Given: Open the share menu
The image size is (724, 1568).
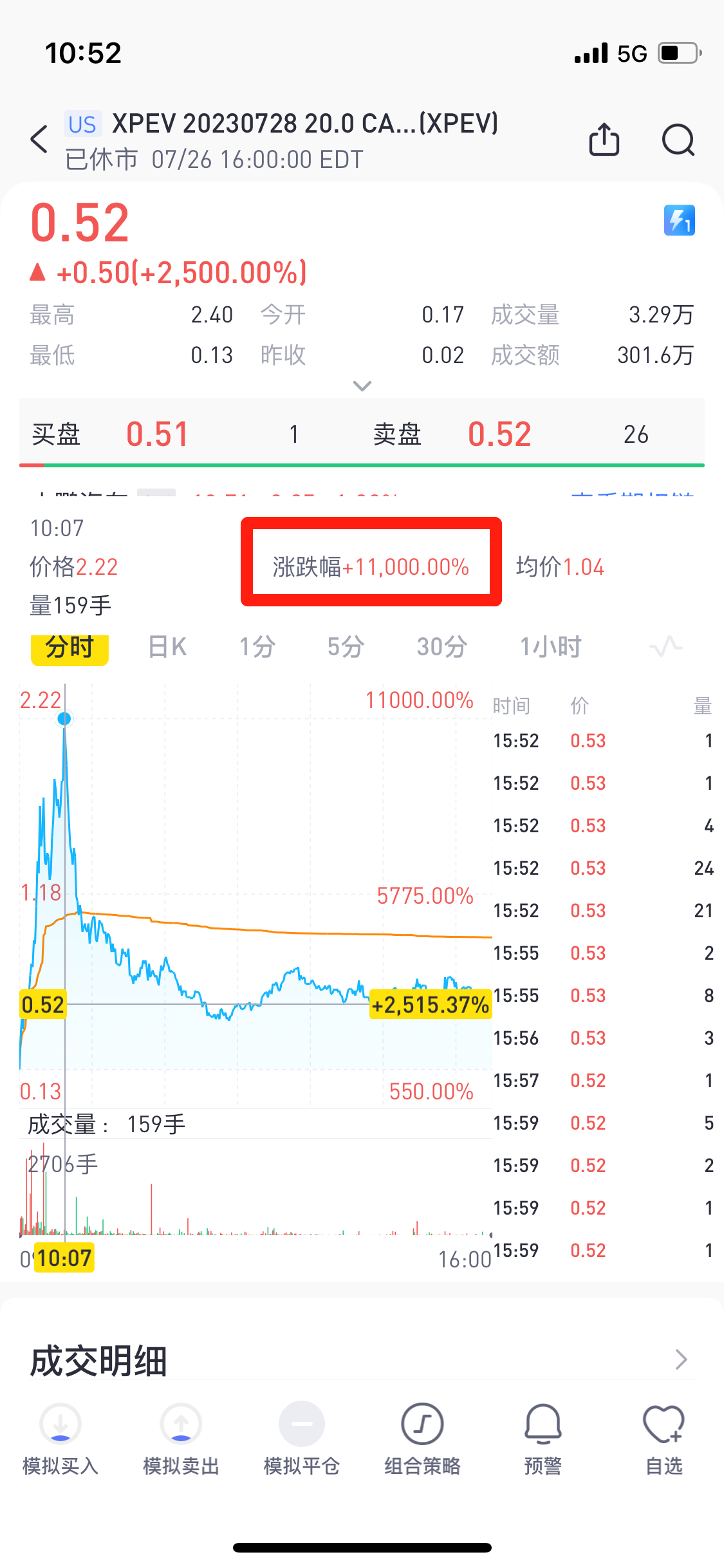Looking at the screenshot, I should [x=604, y=140].
